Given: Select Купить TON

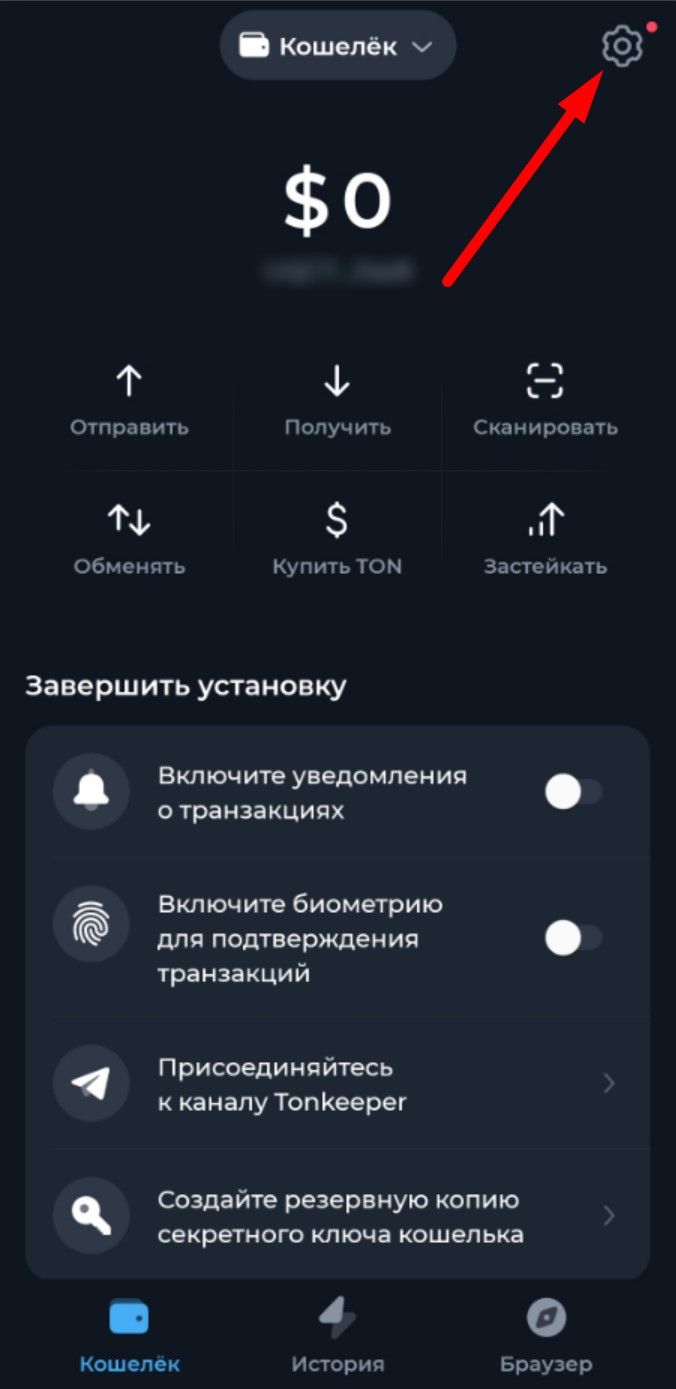Looking at the screenshot, I should 337,539.
